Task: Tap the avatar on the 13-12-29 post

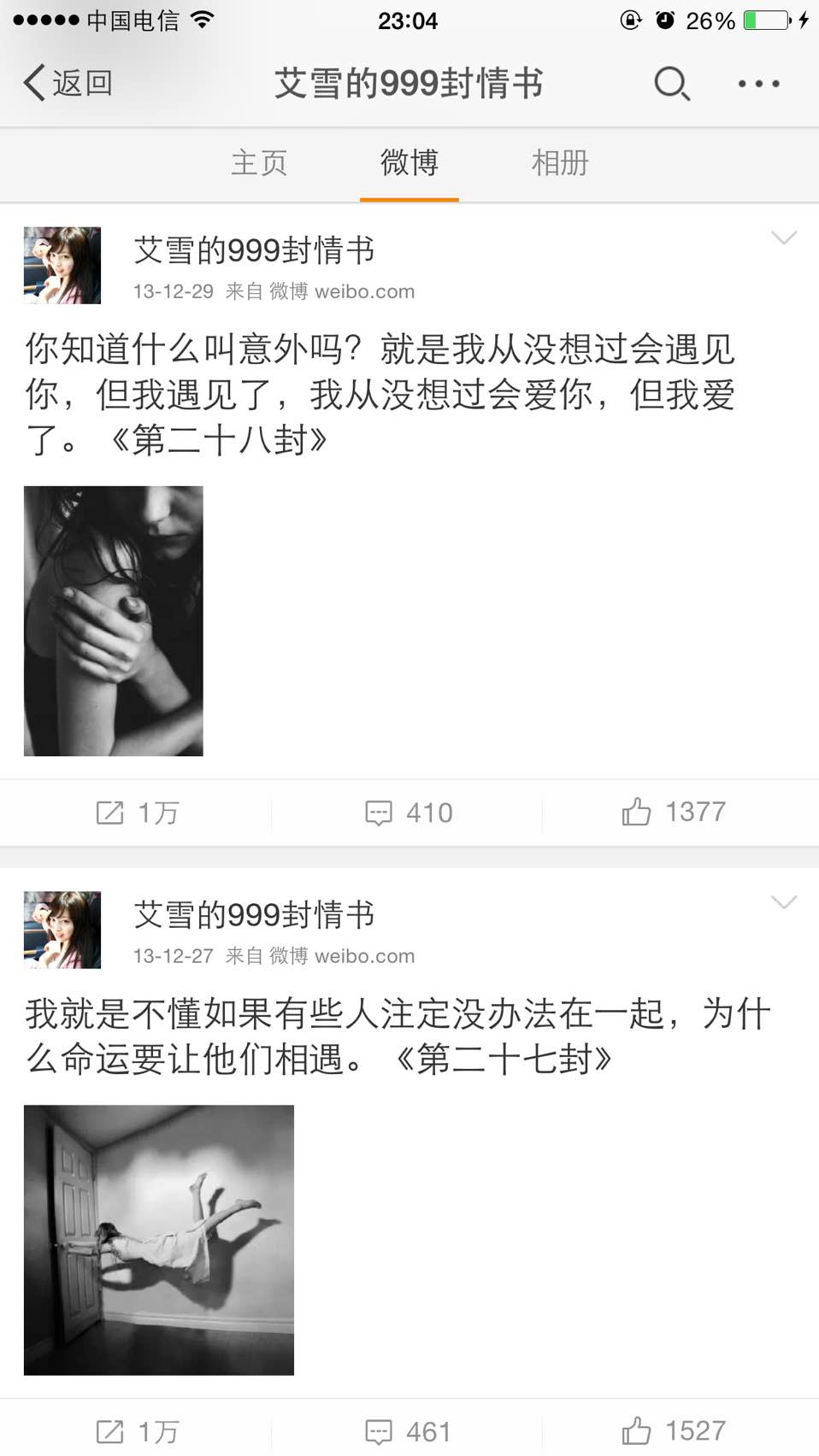Action: click(62, 266)
